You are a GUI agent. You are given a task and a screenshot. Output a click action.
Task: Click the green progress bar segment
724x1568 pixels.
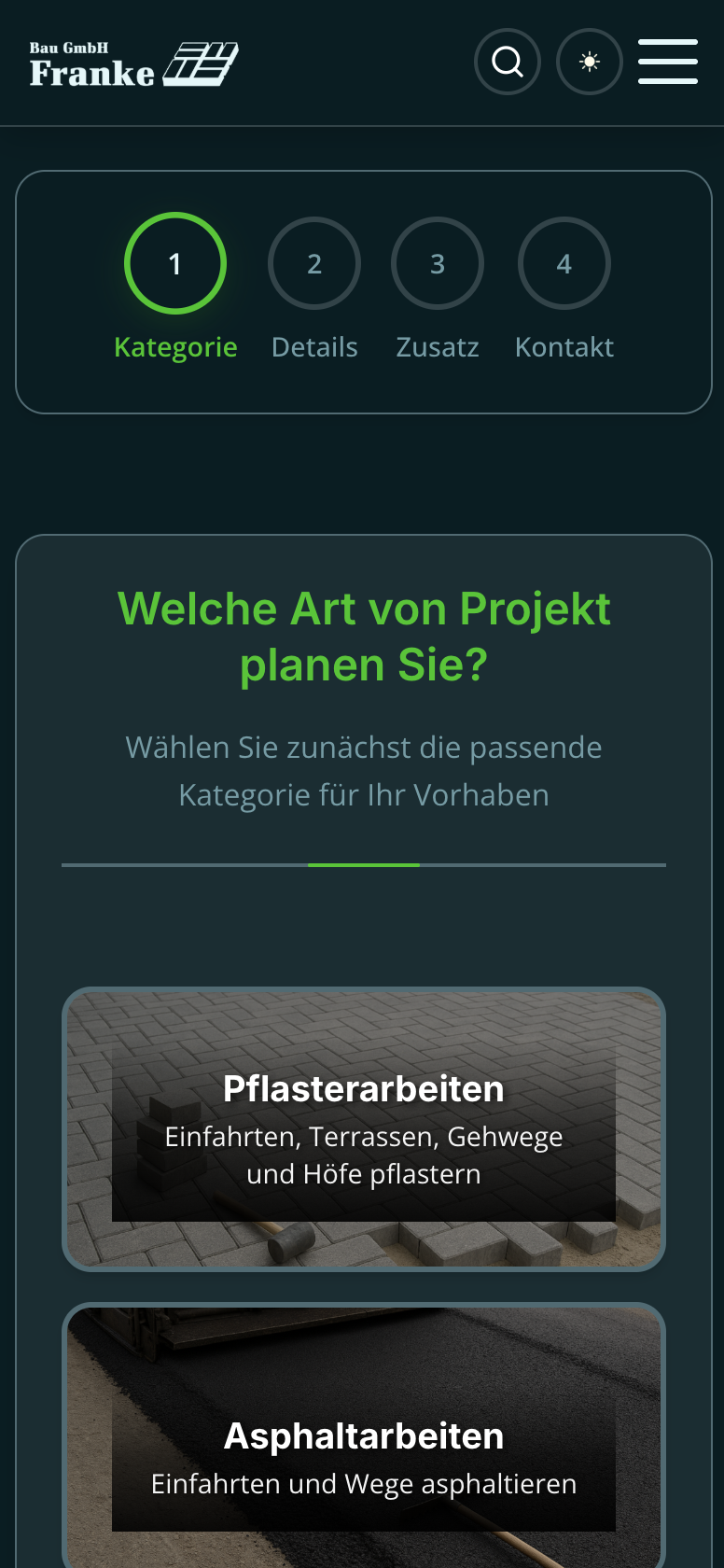tap(364, 866)
